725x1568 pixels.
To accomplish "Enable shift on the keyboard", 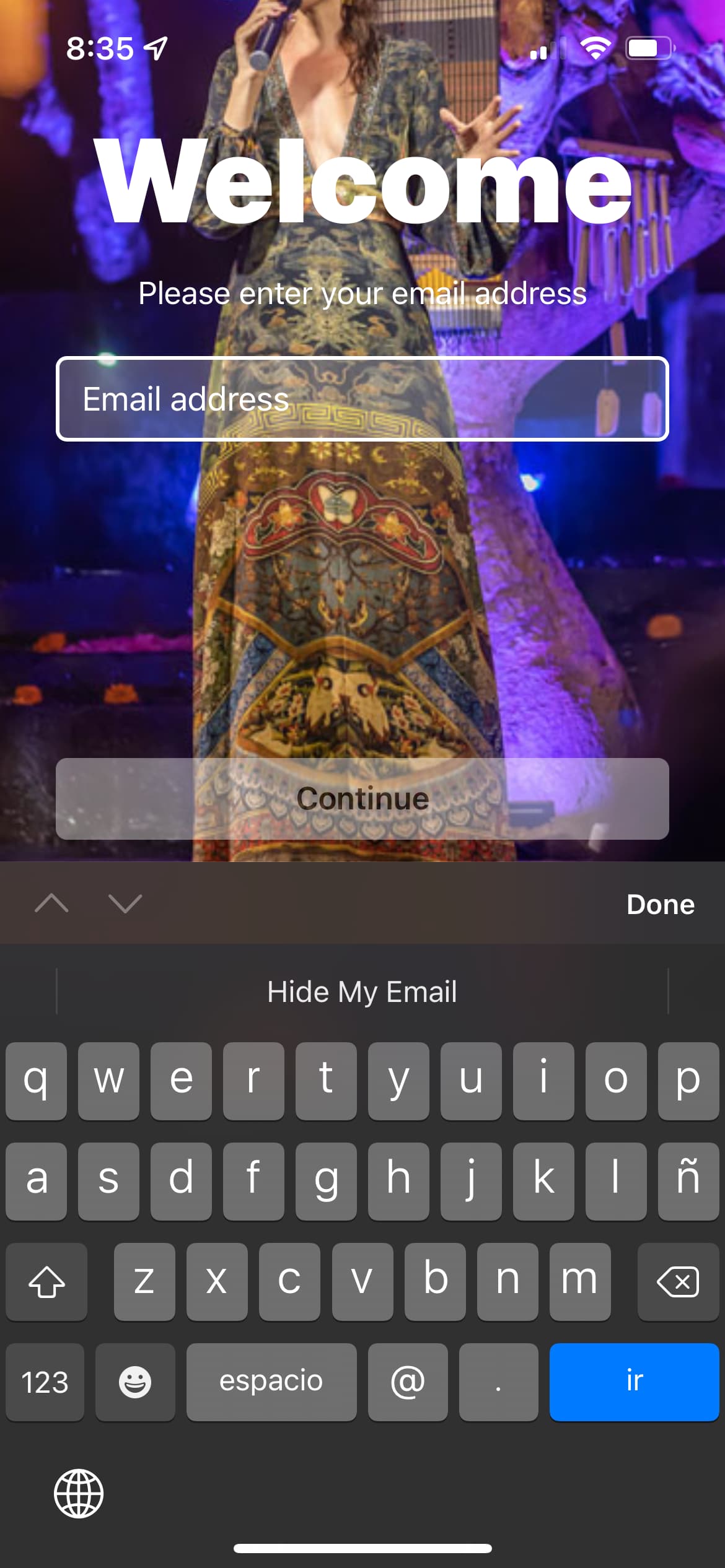I will coord(46,1281).
